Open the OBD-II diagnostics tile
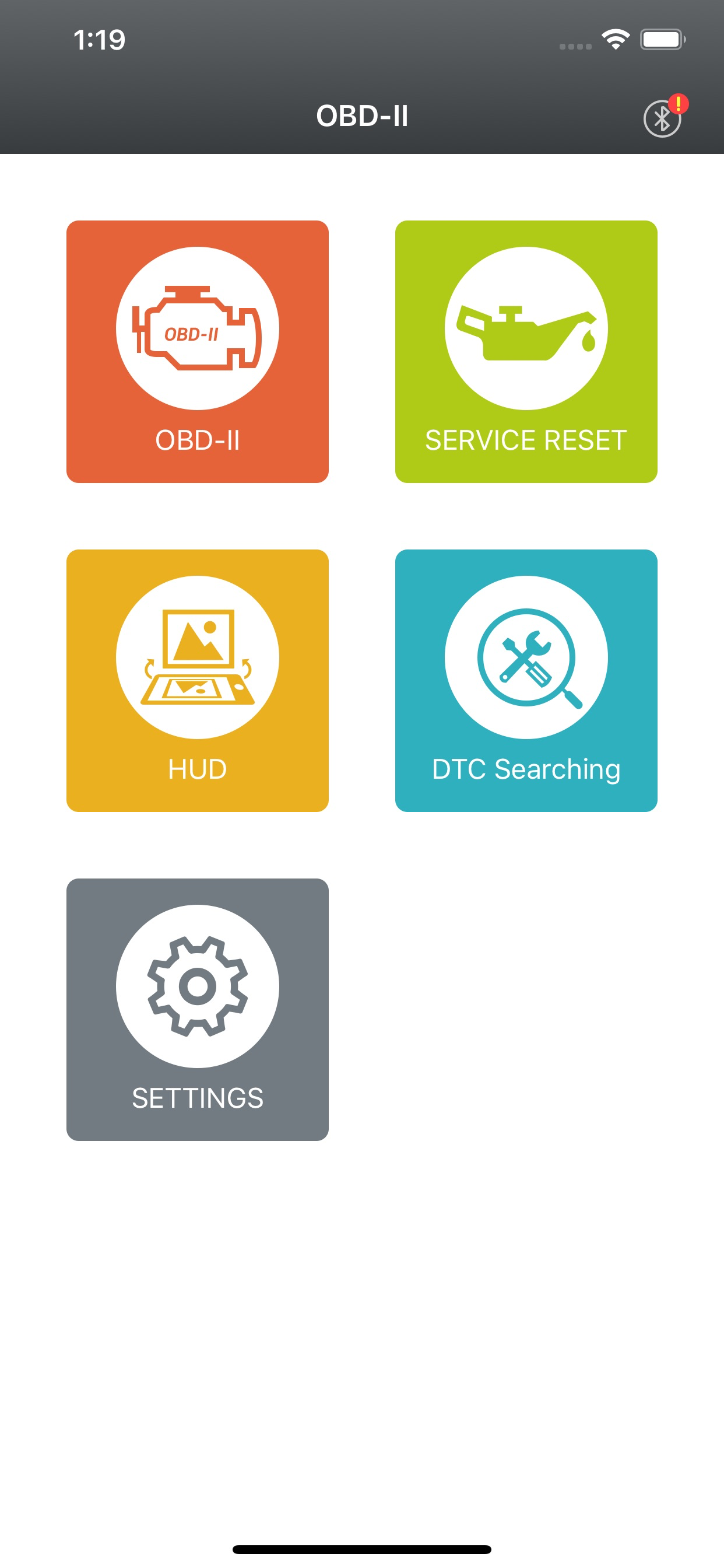This screenshot has width=724, height=1568. pos(197,351)
